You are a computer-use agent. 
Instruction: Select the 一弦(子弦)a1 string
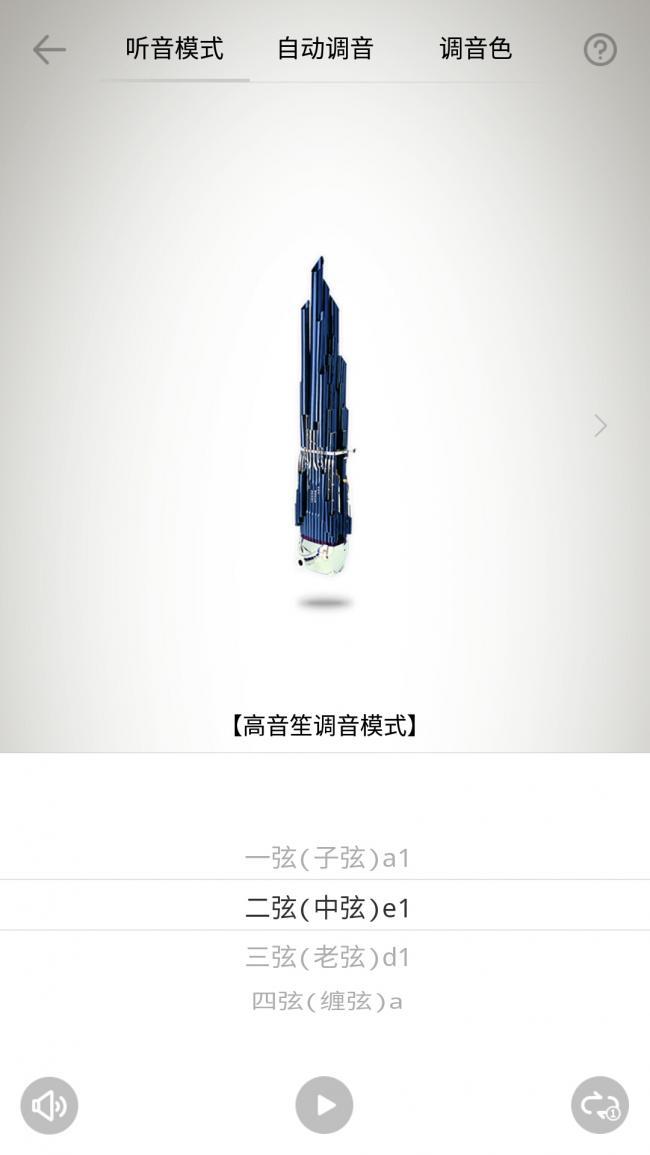click(x=327, y=857)
